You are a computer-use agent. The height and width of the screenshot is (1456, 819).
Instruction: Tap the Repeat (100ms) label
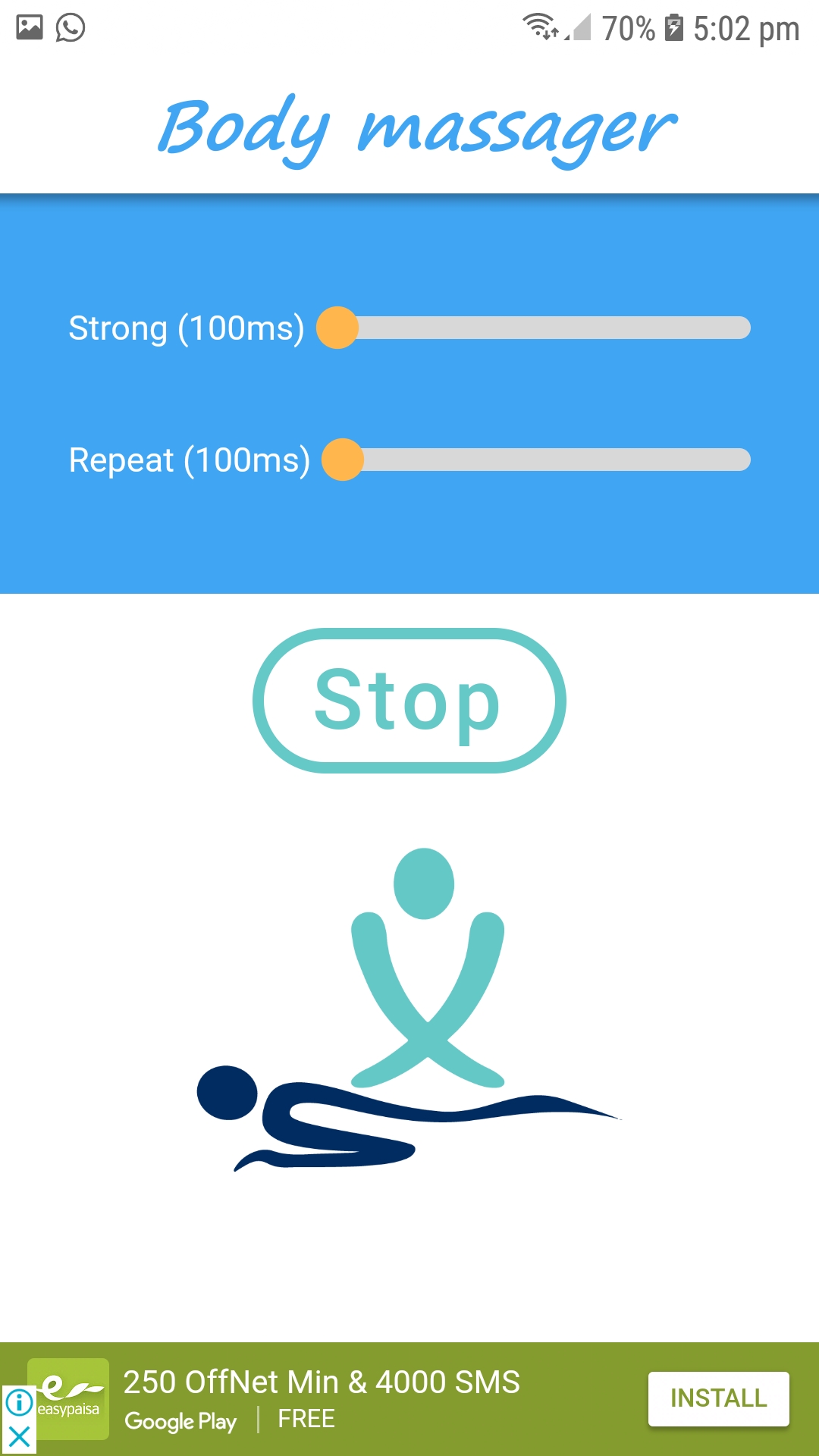[189, 459]
